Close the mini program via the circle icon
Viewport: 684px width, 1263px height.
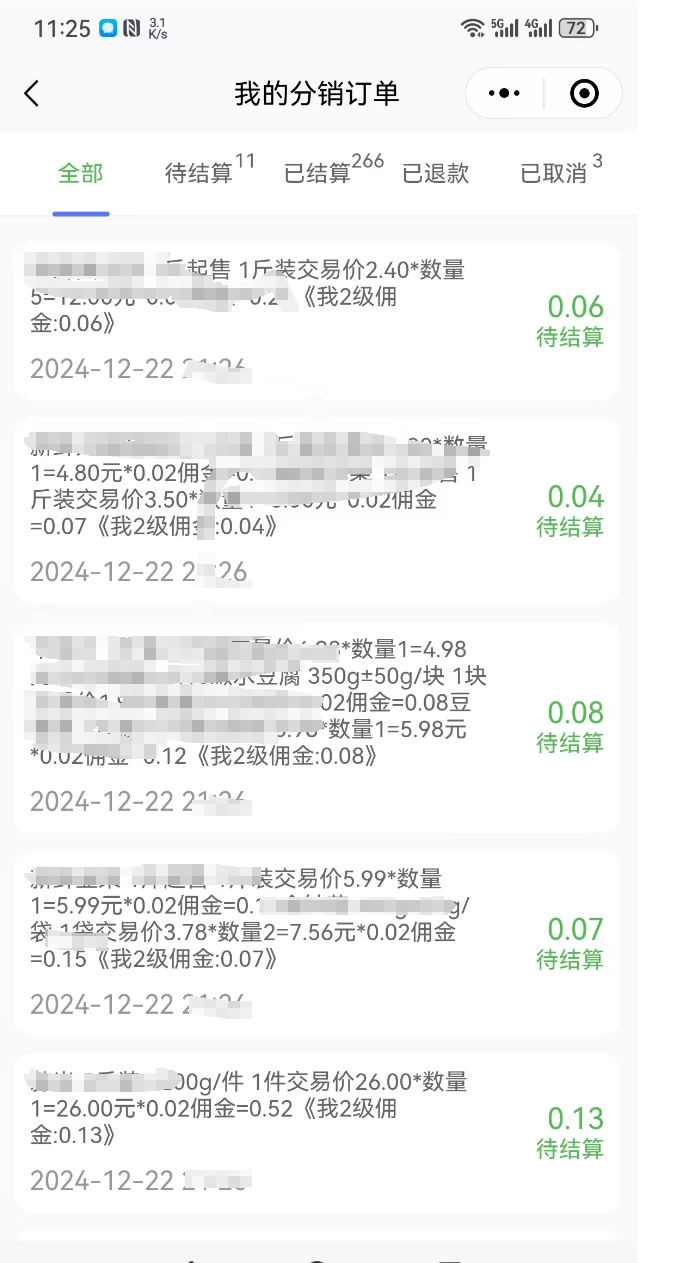[584, 94]
